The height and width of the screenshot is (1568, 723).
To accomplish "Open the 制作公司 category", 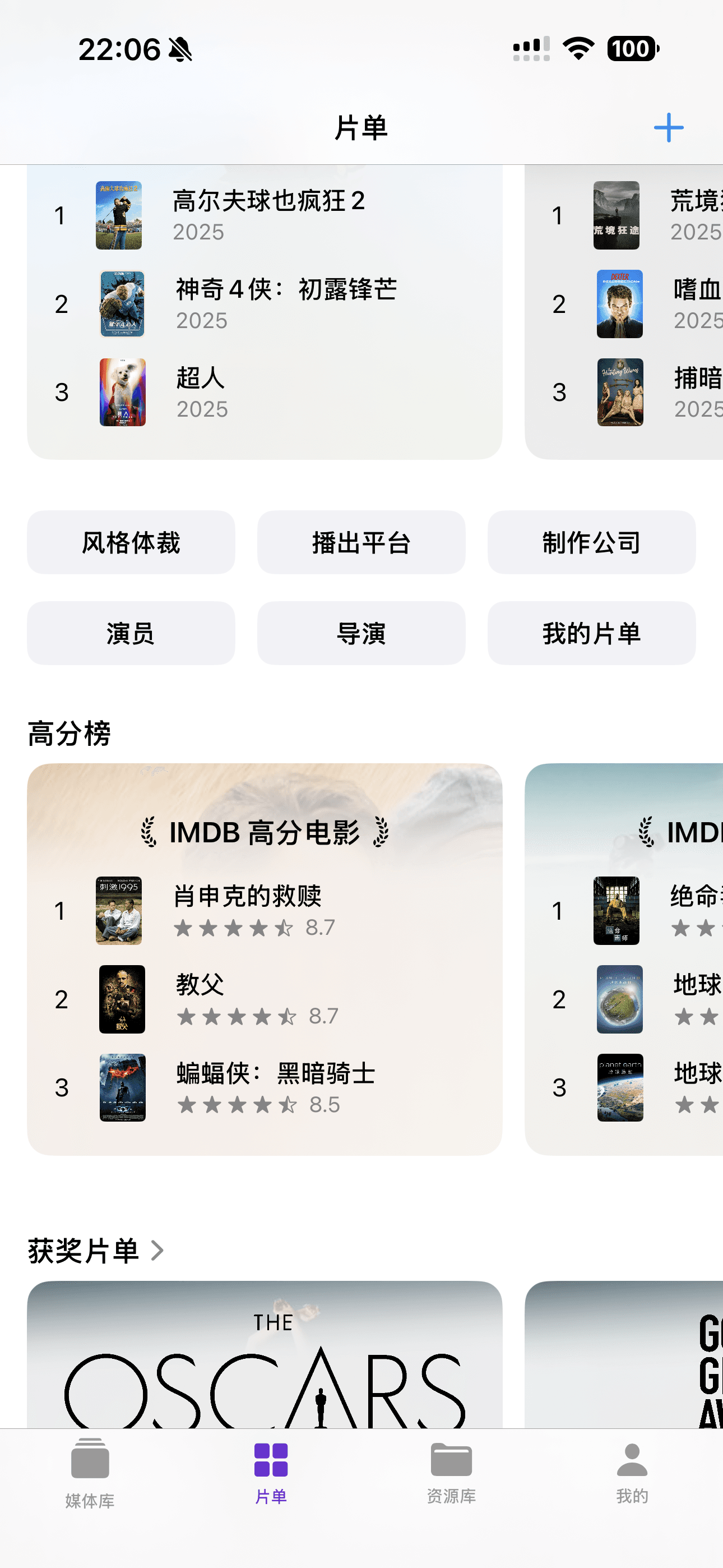I will (591, 542).
